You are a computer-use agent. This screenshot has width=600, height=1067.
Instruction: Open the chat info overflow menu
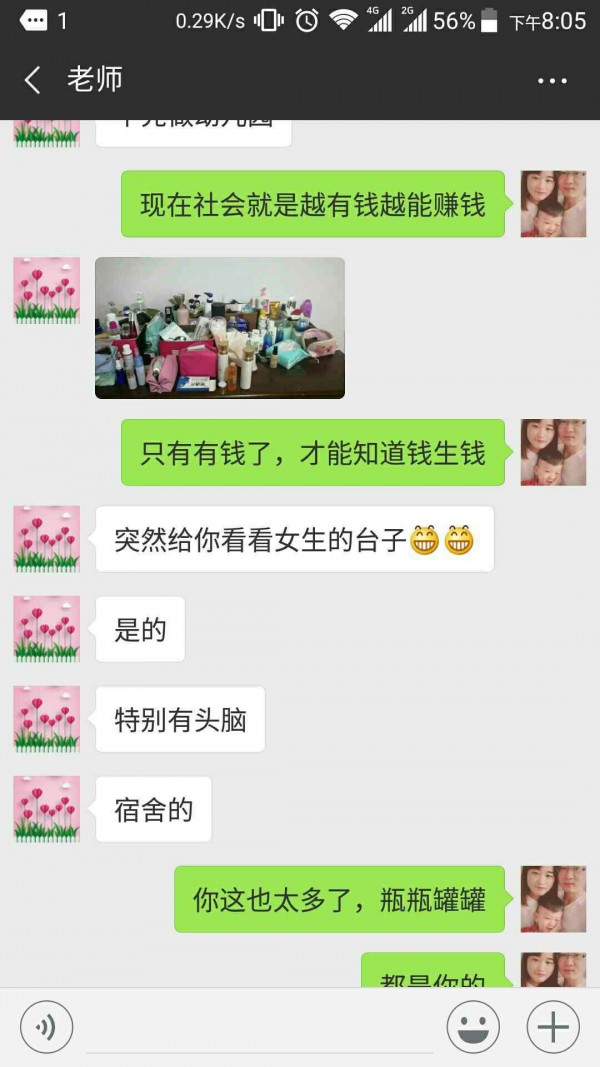point(552,81)
